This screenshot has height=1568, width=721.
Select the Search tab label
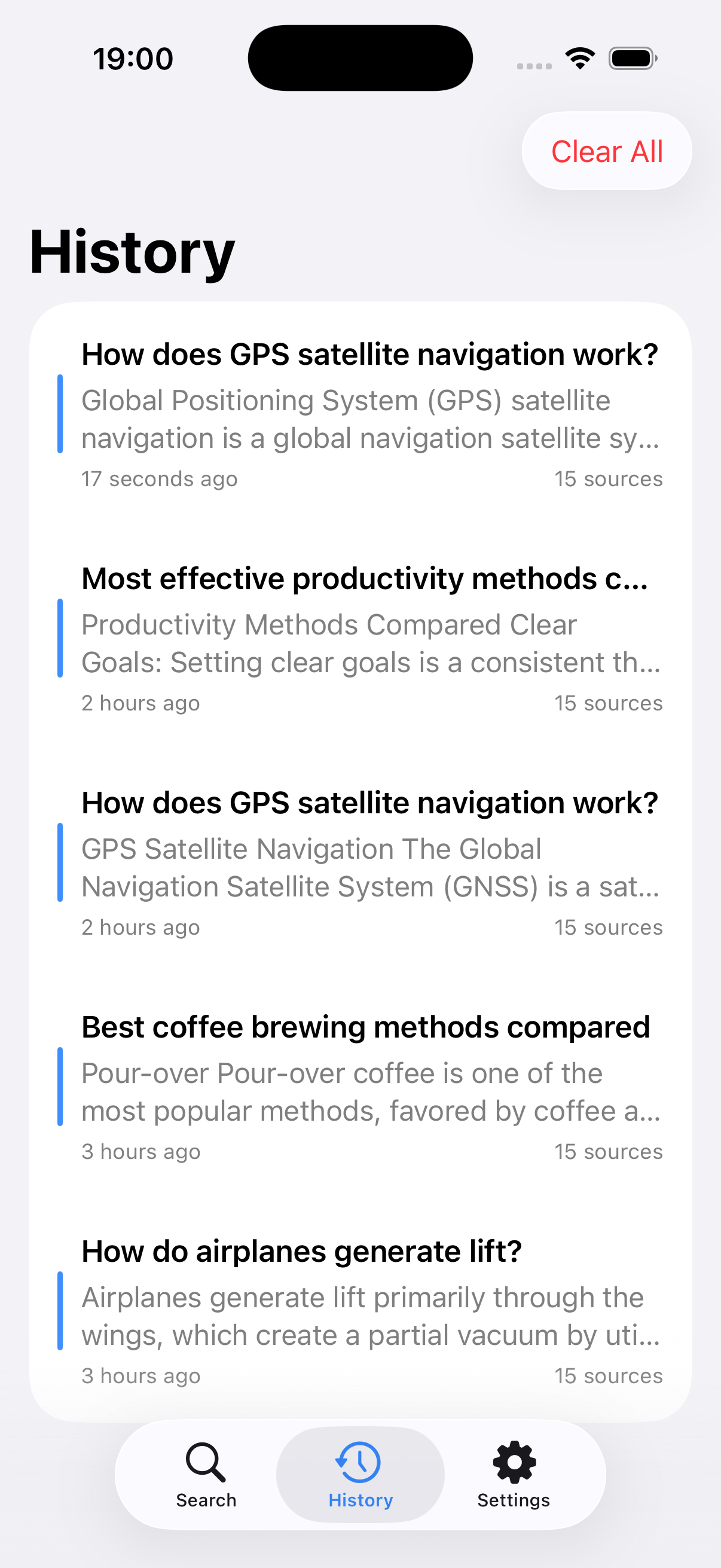(206, 1499)
